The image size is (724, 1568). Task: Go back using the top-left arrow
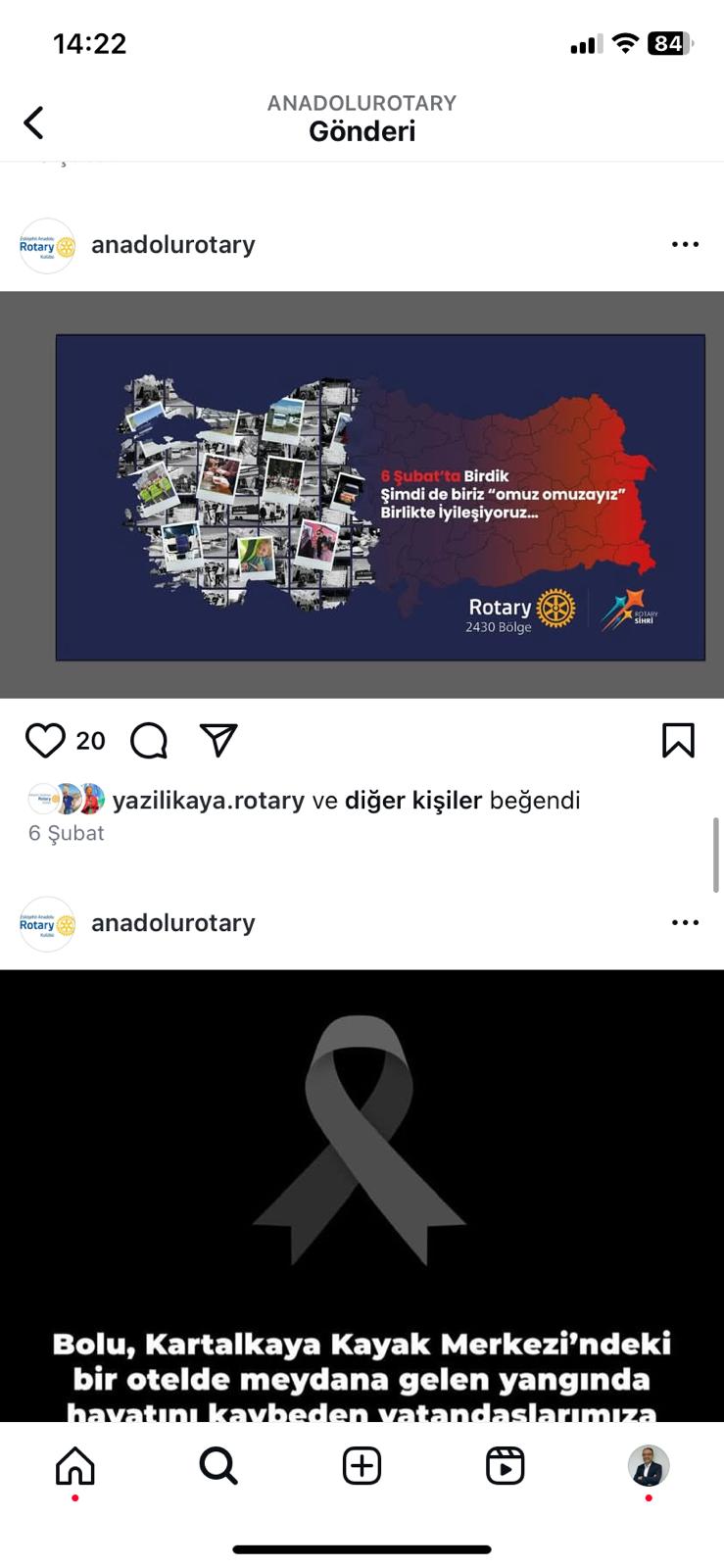33,122
